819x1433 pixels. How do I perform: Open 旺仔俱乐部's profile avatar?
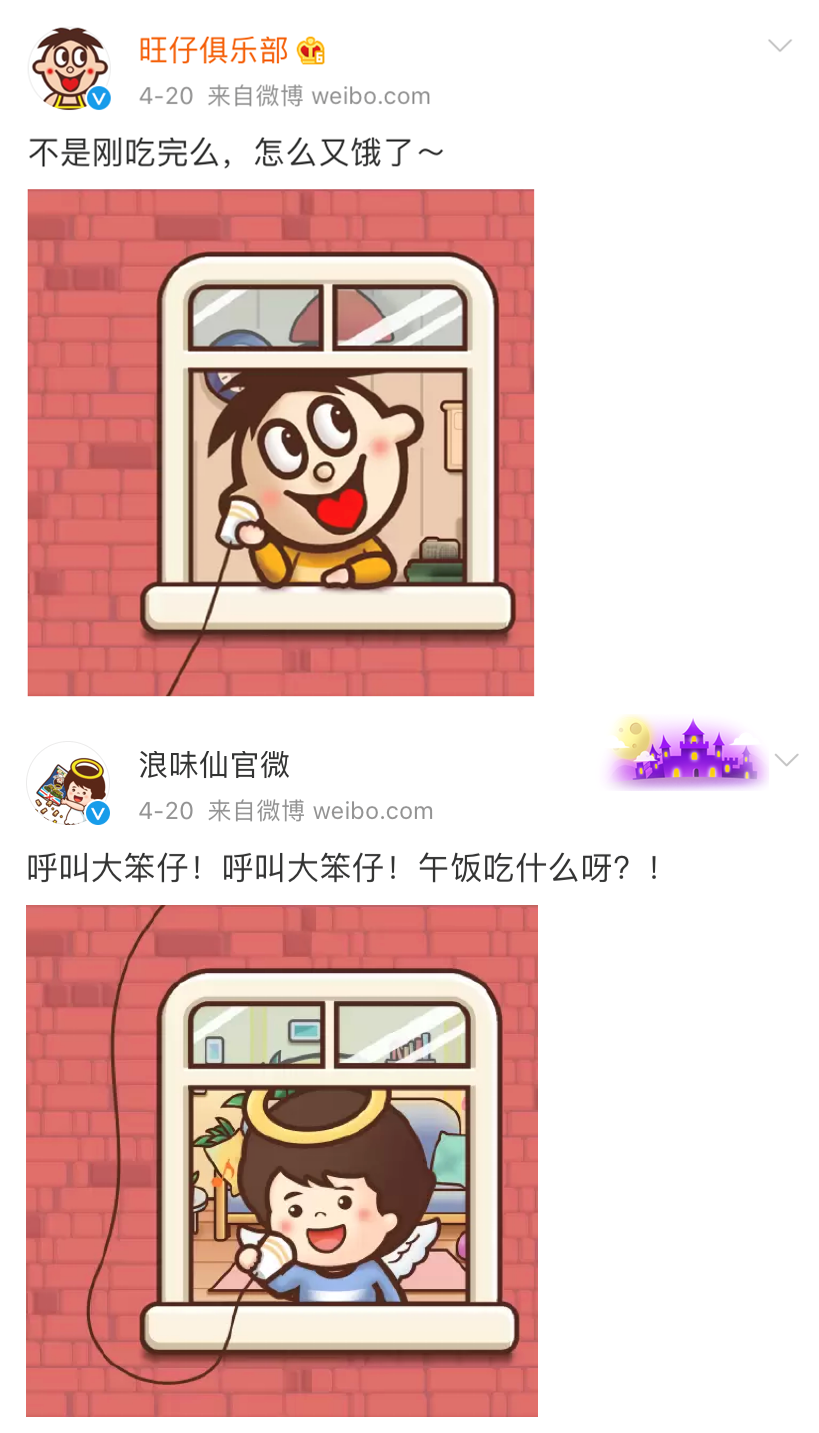point(68,68)
